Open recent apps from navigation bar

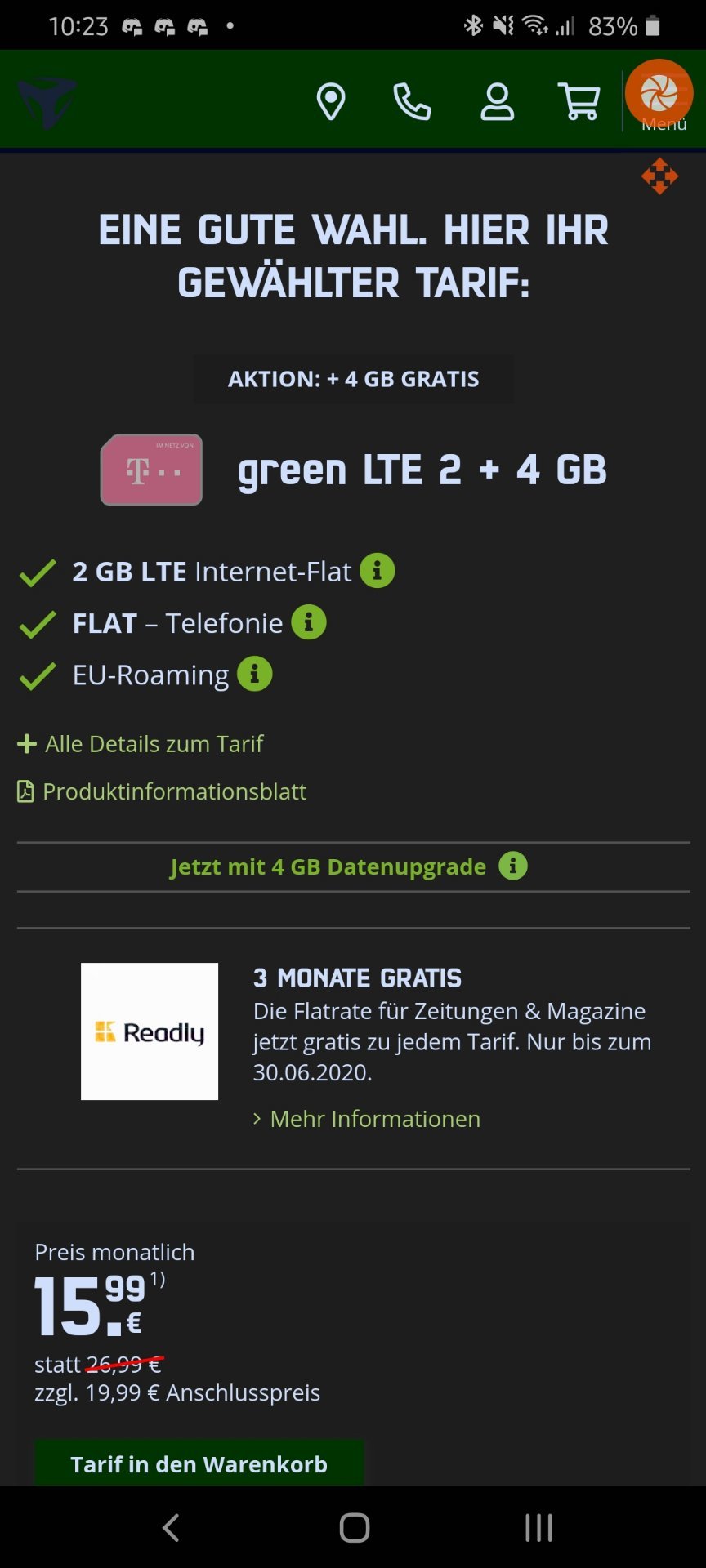(x=538, y=1527)
